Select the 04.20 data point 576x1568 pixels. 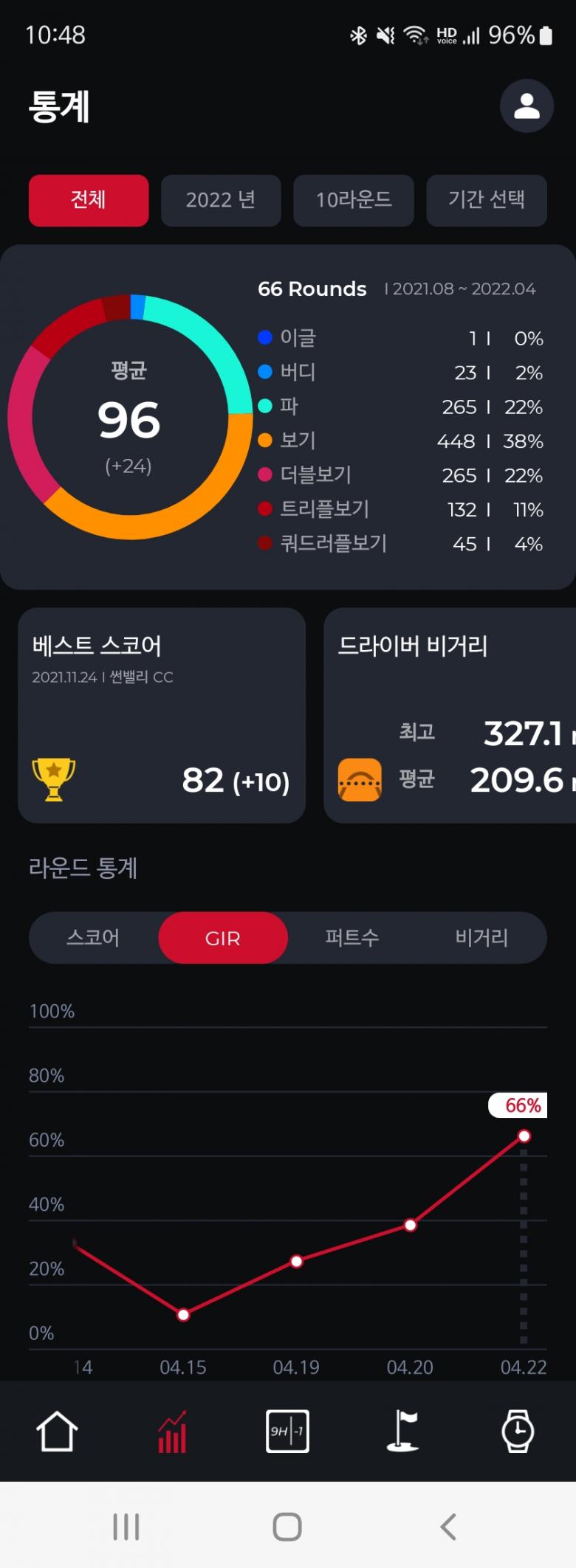[x=411, y=1225]
